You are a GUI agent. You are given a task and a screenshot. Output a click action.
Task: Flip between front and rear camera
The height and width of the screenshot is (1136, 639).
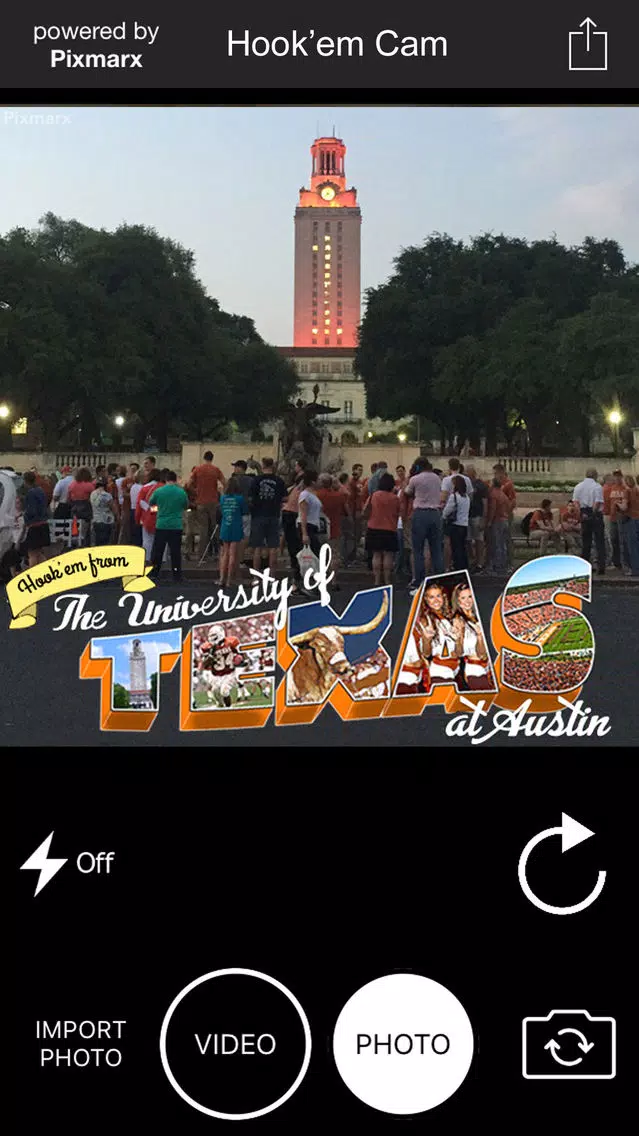(569, 1044)
